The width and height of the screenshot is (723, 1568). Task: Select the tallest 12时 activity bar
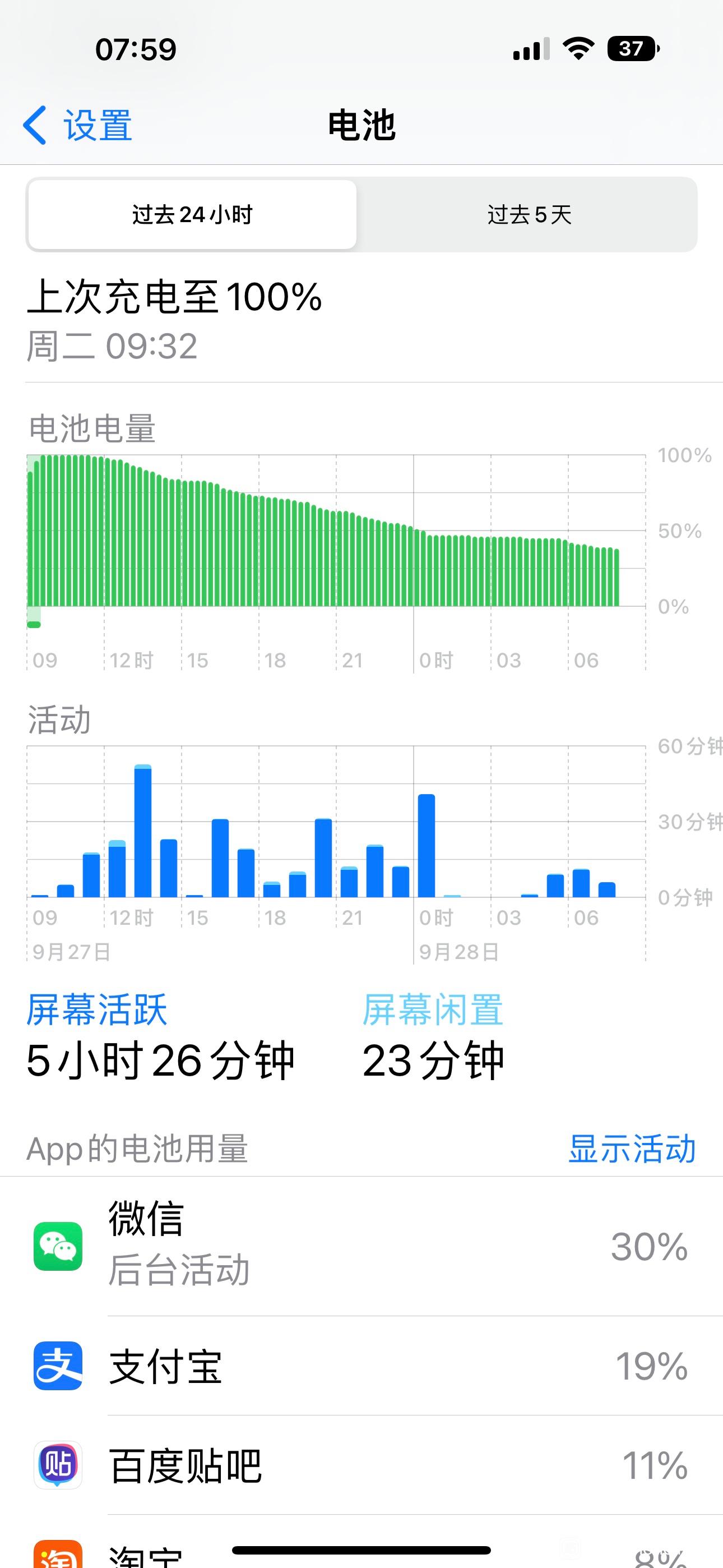click(x=143, y=830)
